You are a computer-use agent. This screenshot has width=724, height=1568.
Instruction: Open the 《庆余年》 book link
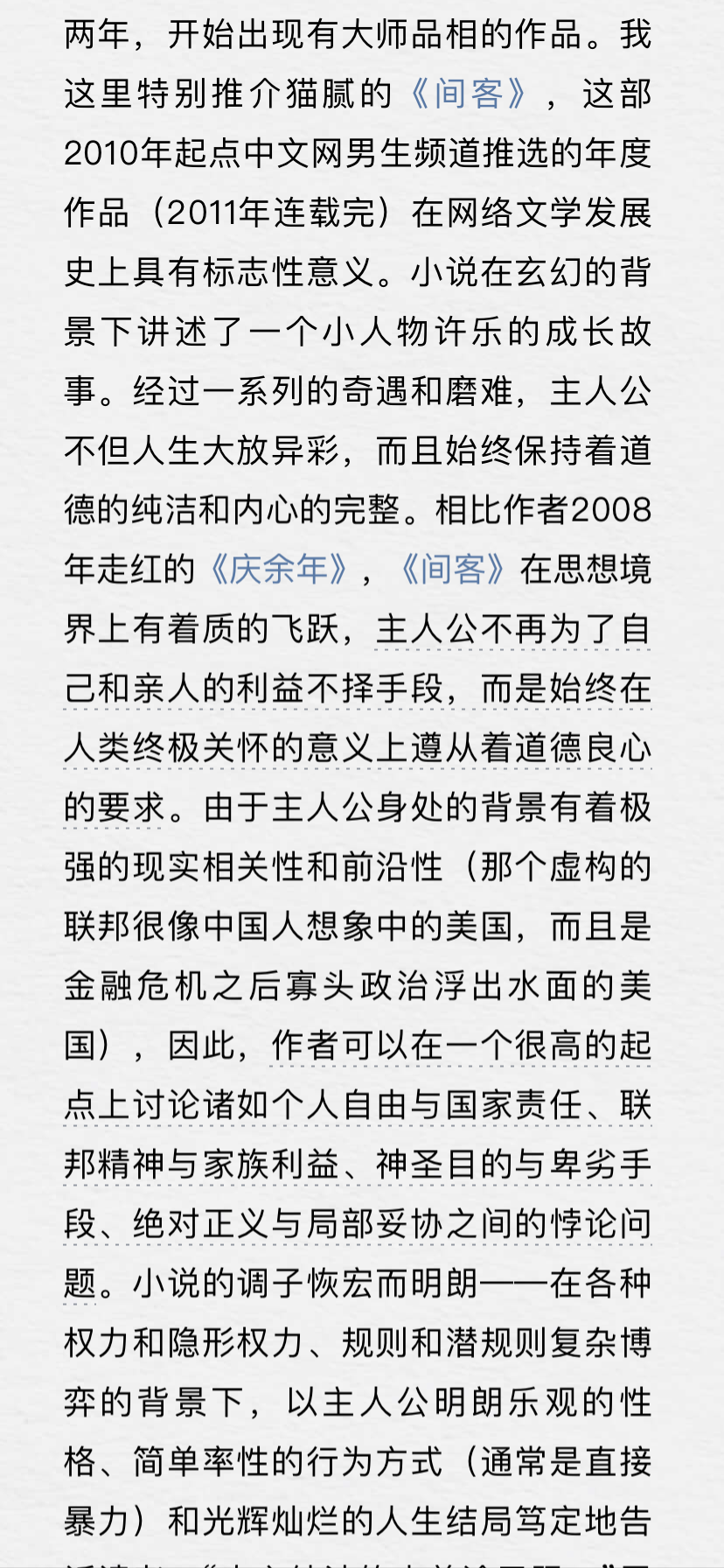click(276, 570)
